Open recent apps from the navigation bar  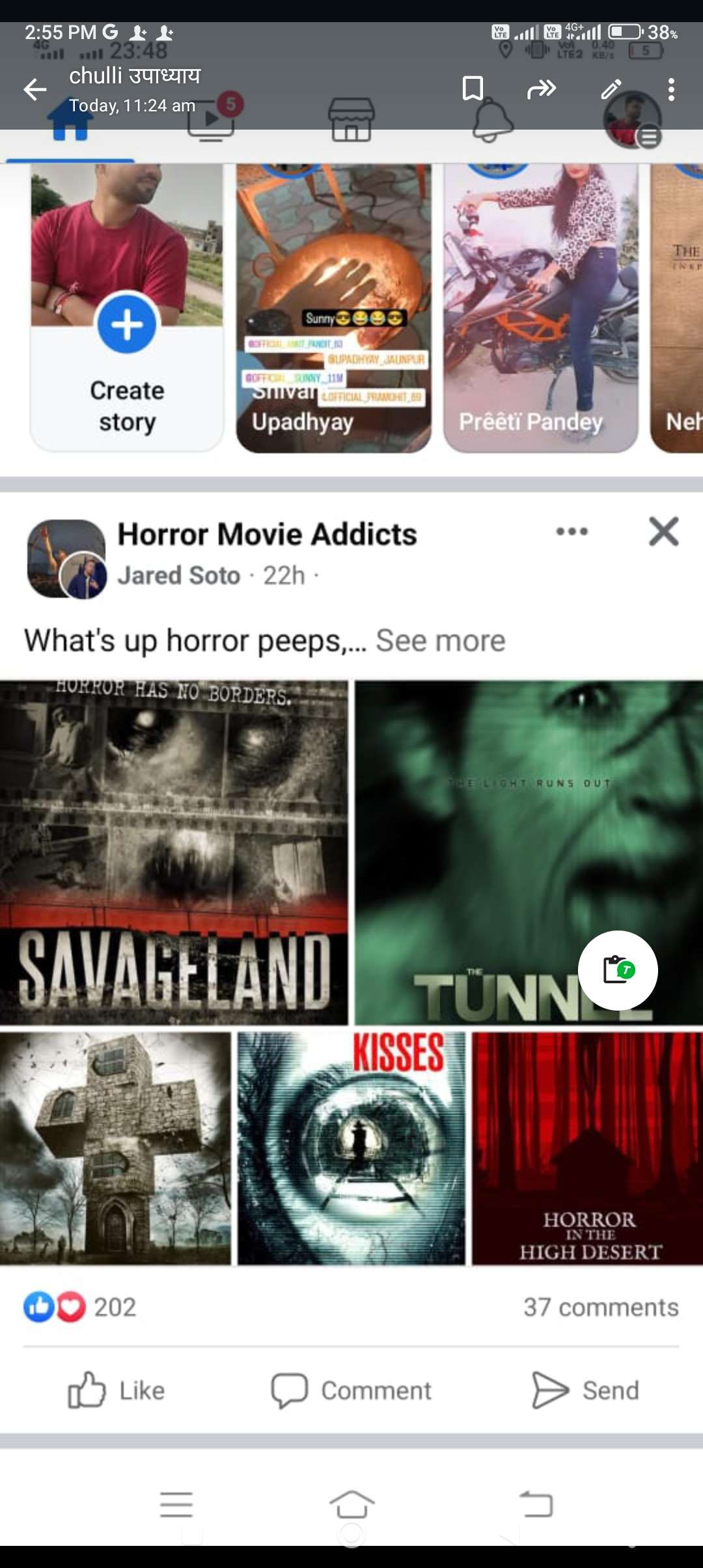click(x=176, y=1504)
